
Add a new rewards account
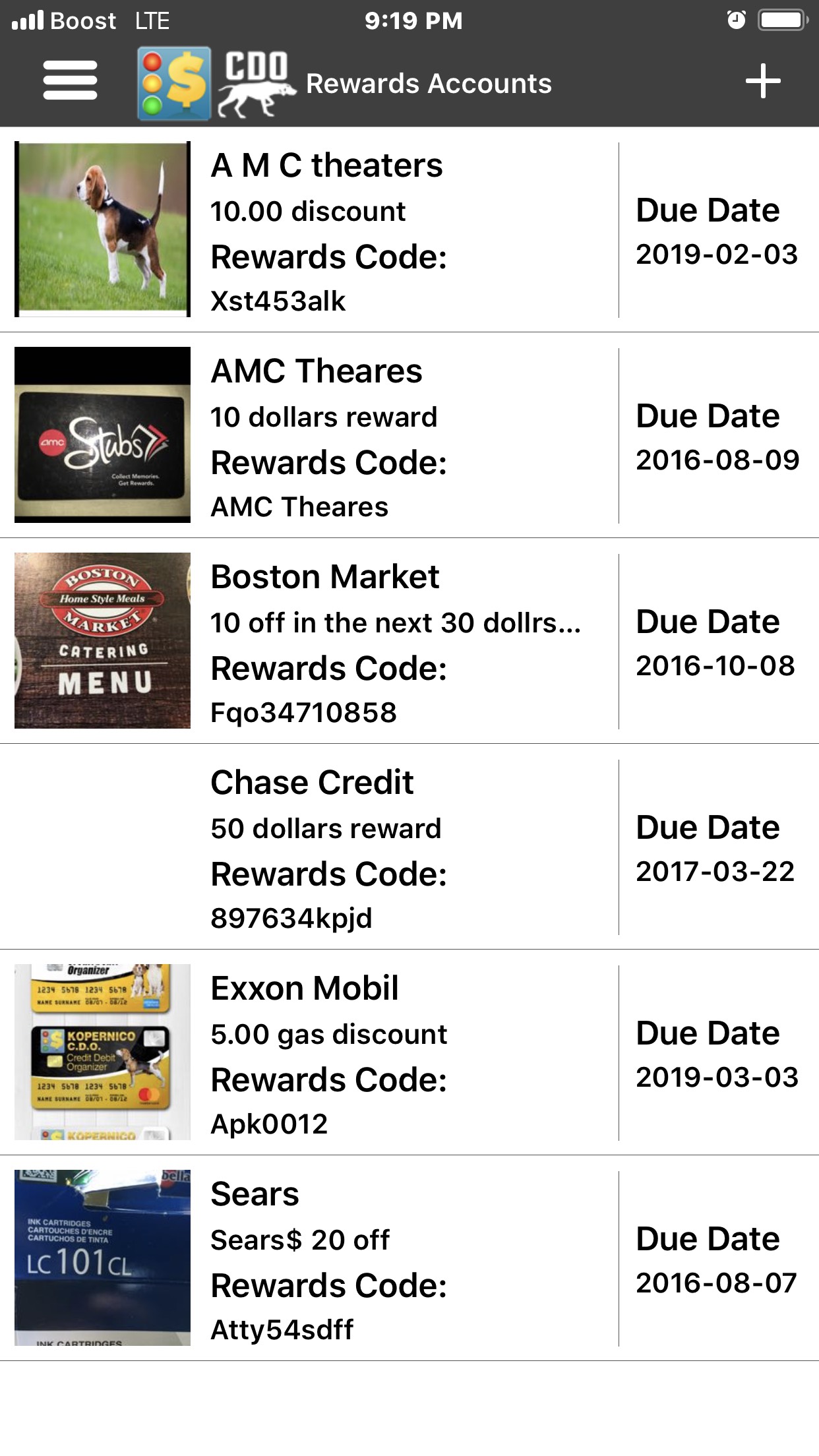pos(763,82)
